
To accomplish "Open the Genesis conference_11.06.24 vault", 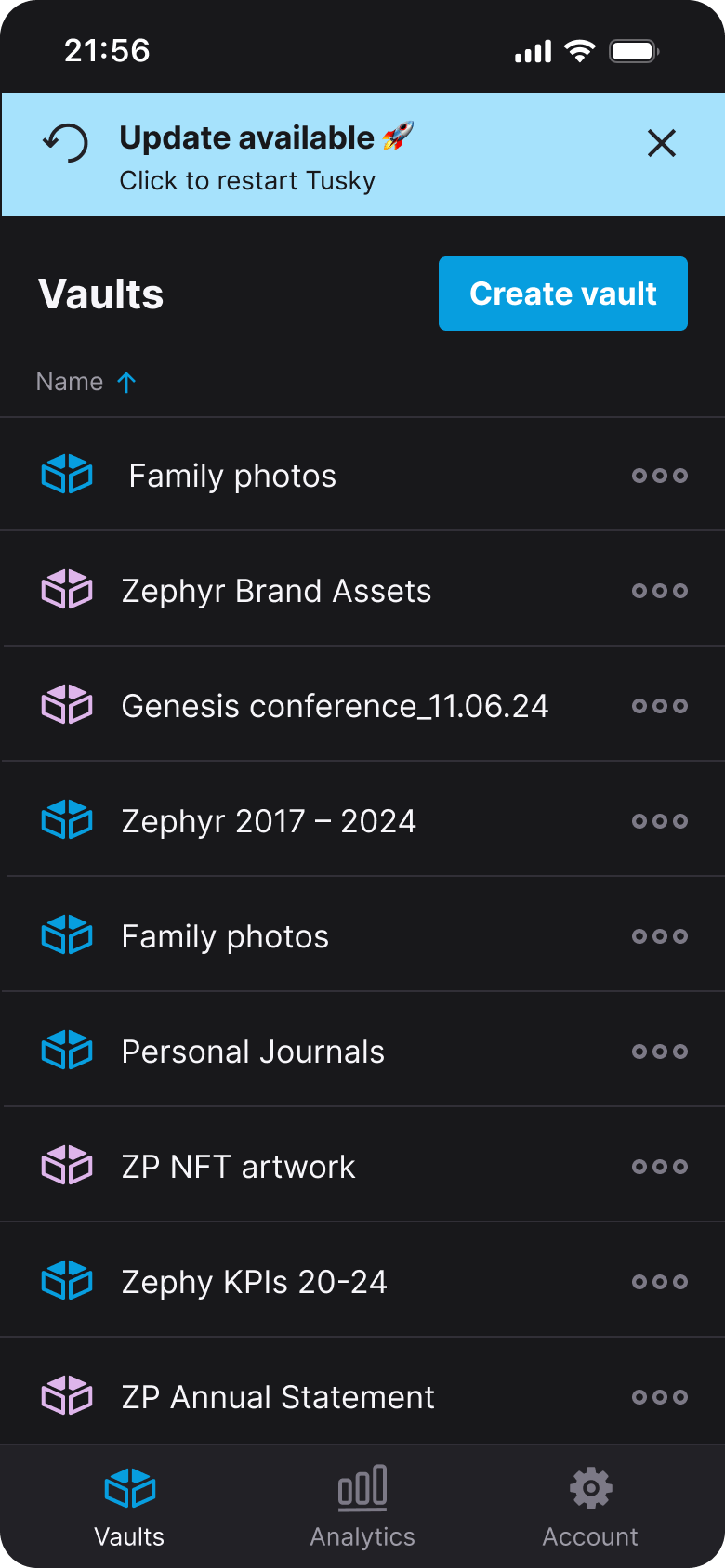I will pyautogui.click(x=335, y=706).
